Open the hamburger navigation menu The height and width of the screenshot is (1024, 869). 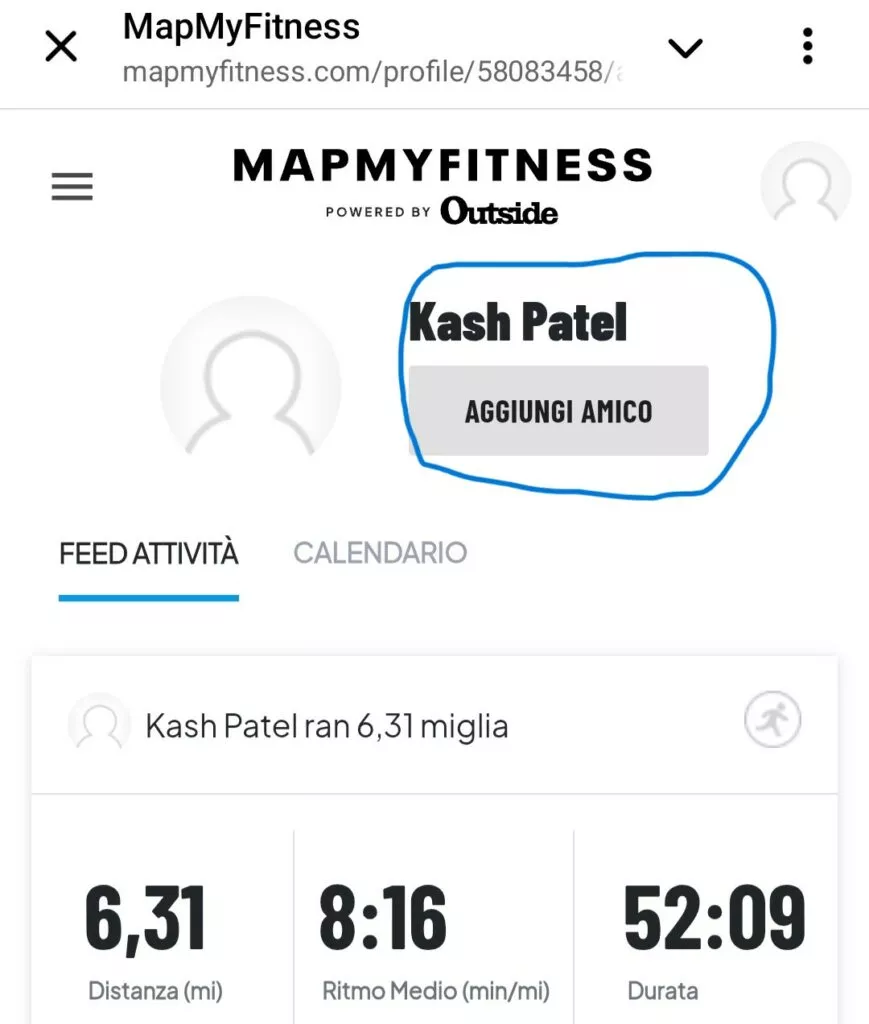72,187
